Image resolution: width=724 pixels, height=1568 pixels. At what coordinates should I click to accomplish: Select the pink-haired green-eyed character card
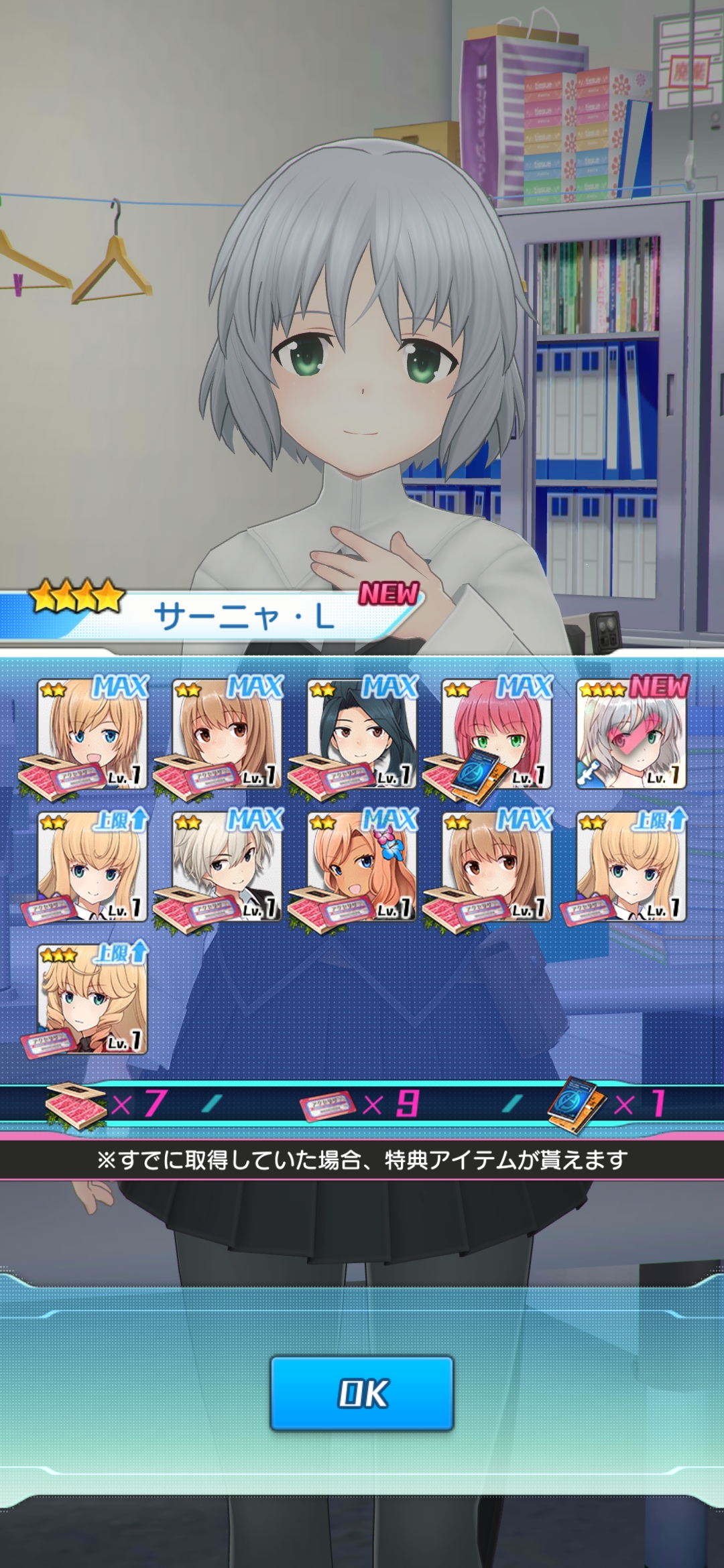coord(496,734)
